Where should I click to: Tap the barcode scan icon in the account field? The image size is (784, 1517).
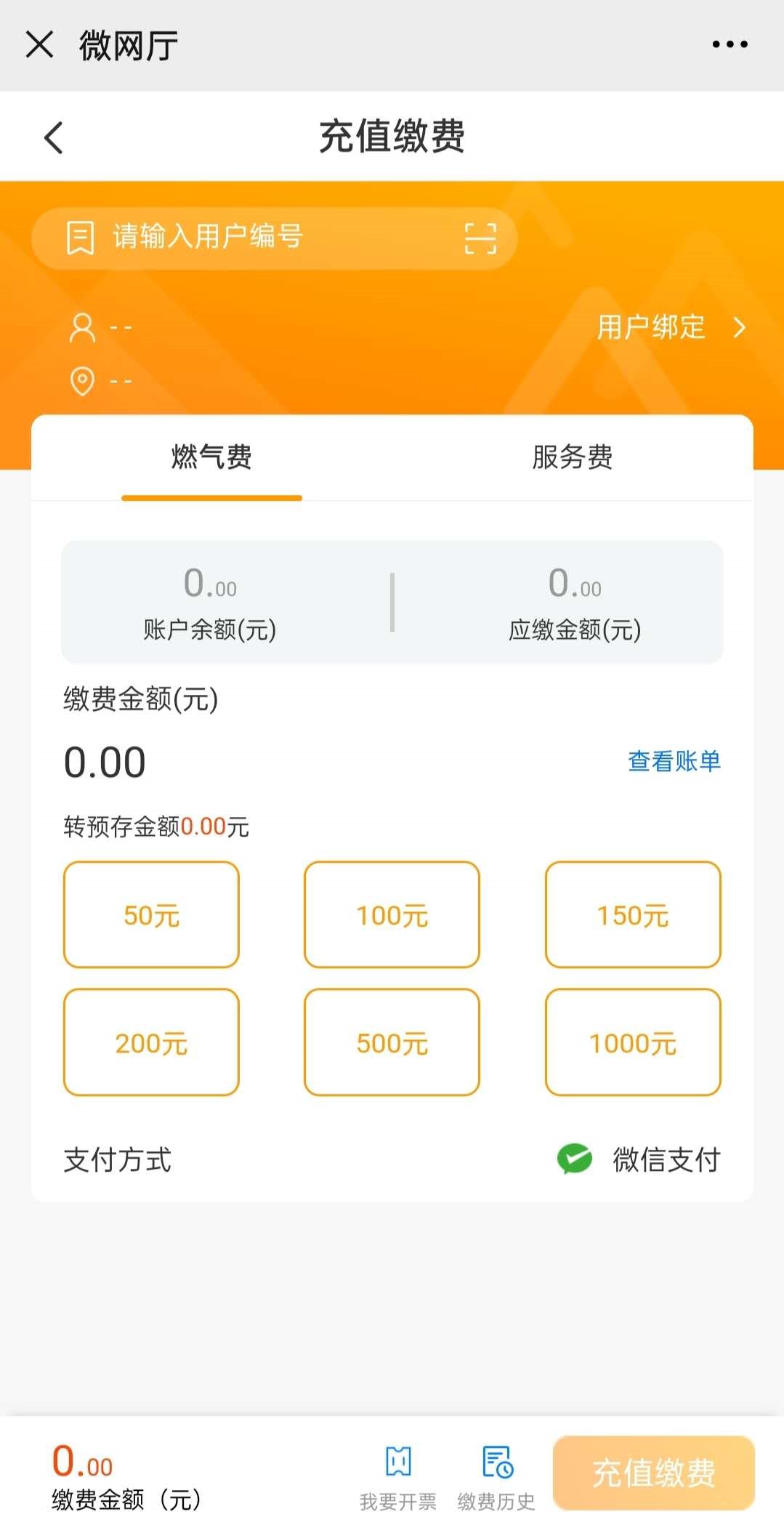click(481, 238)
